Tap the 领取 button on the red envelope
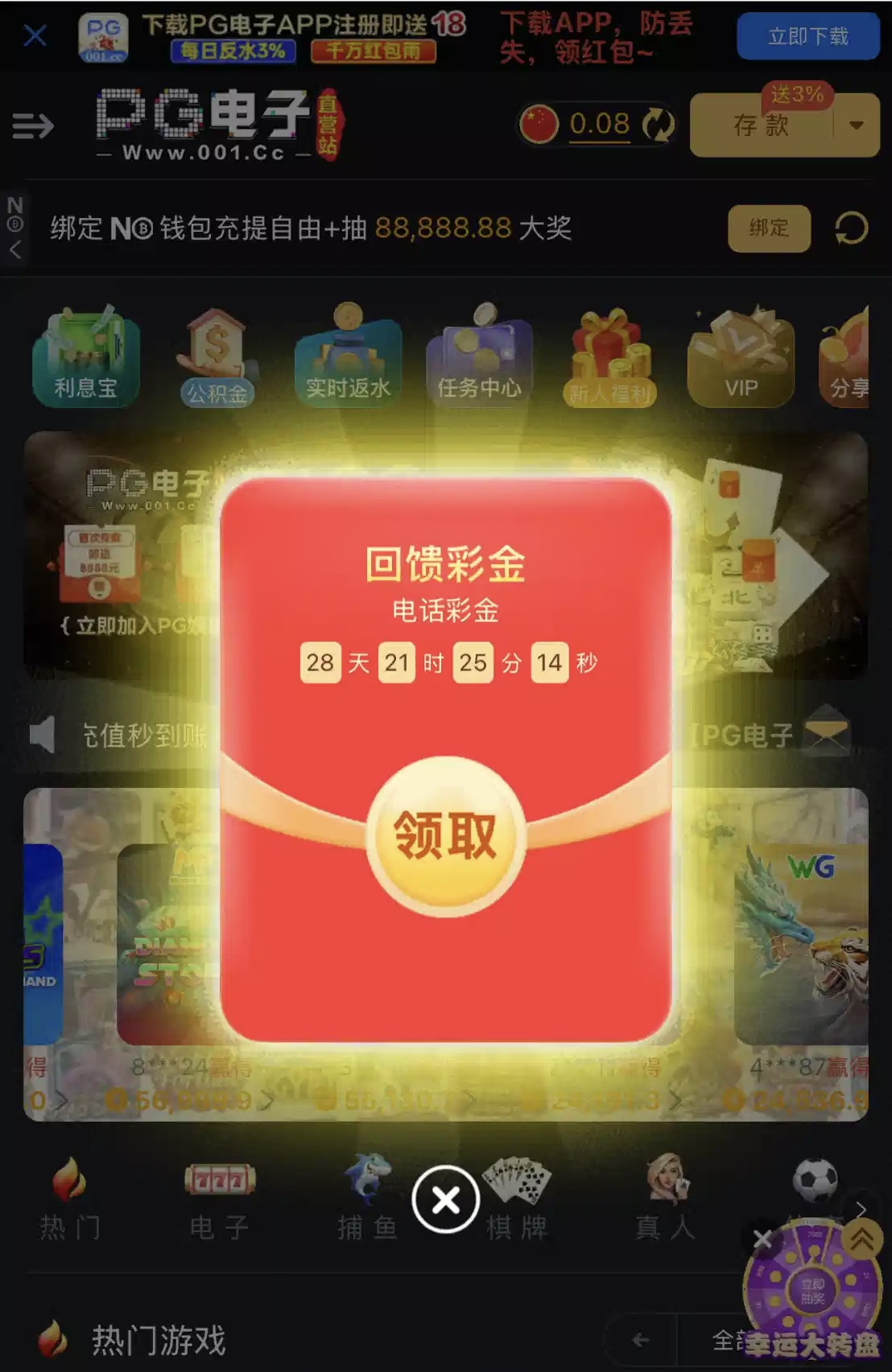Viewport: 892px width, 1372px height. click(x=445, y=835)
